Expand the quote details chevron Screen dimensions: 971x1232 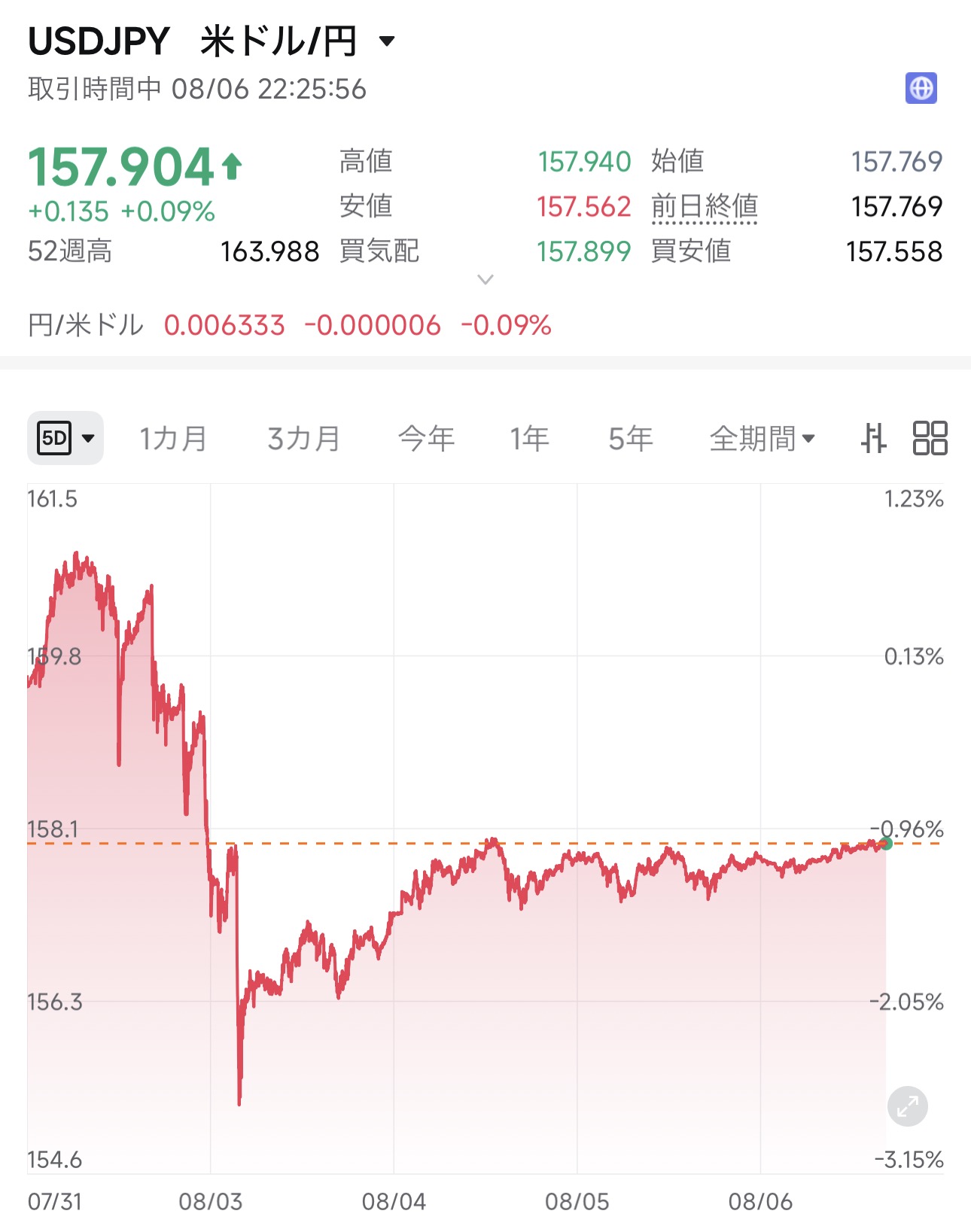pos(485,280)
